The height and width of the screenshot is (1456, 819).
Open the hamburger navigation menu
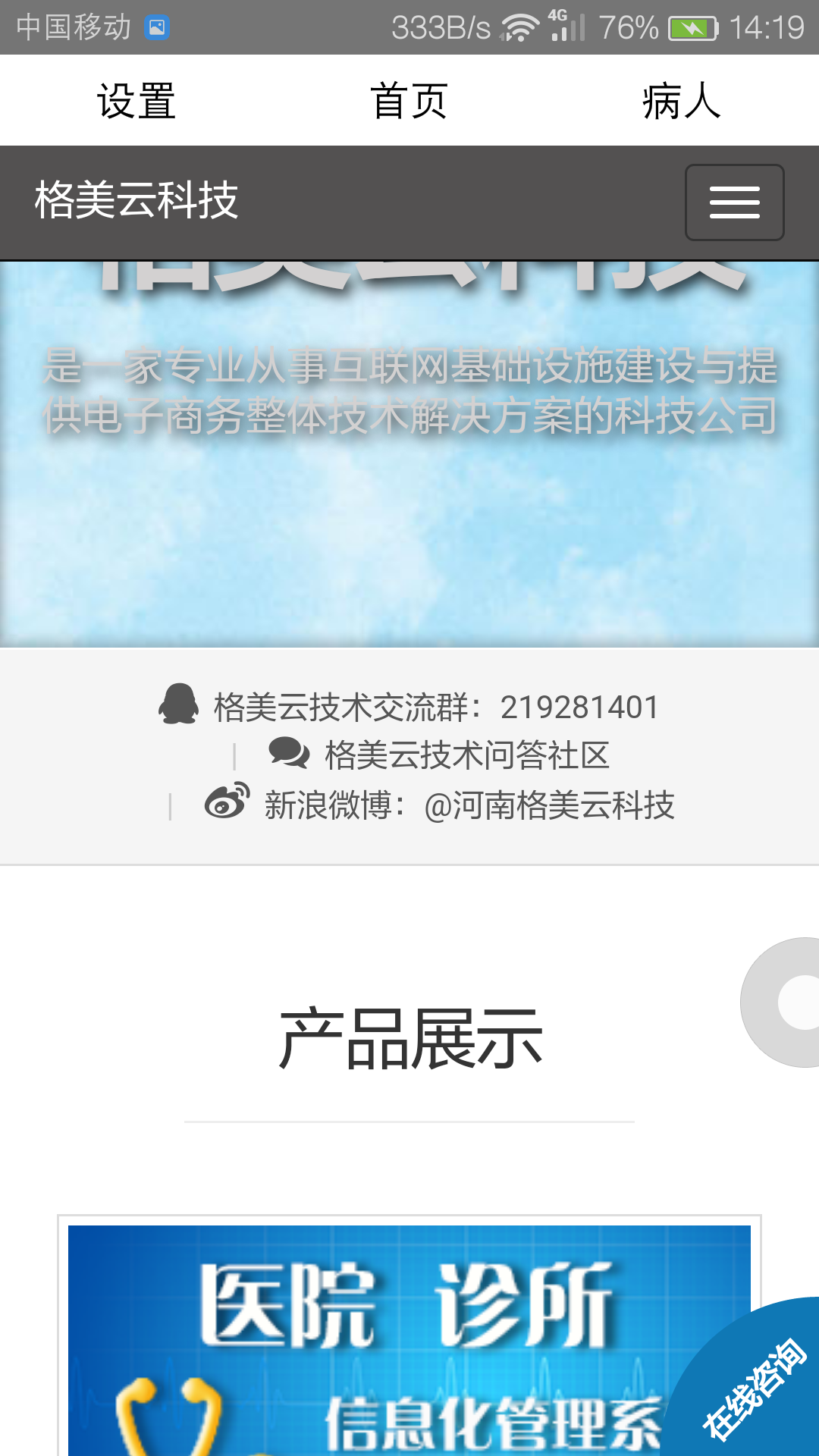pos(734,202)
